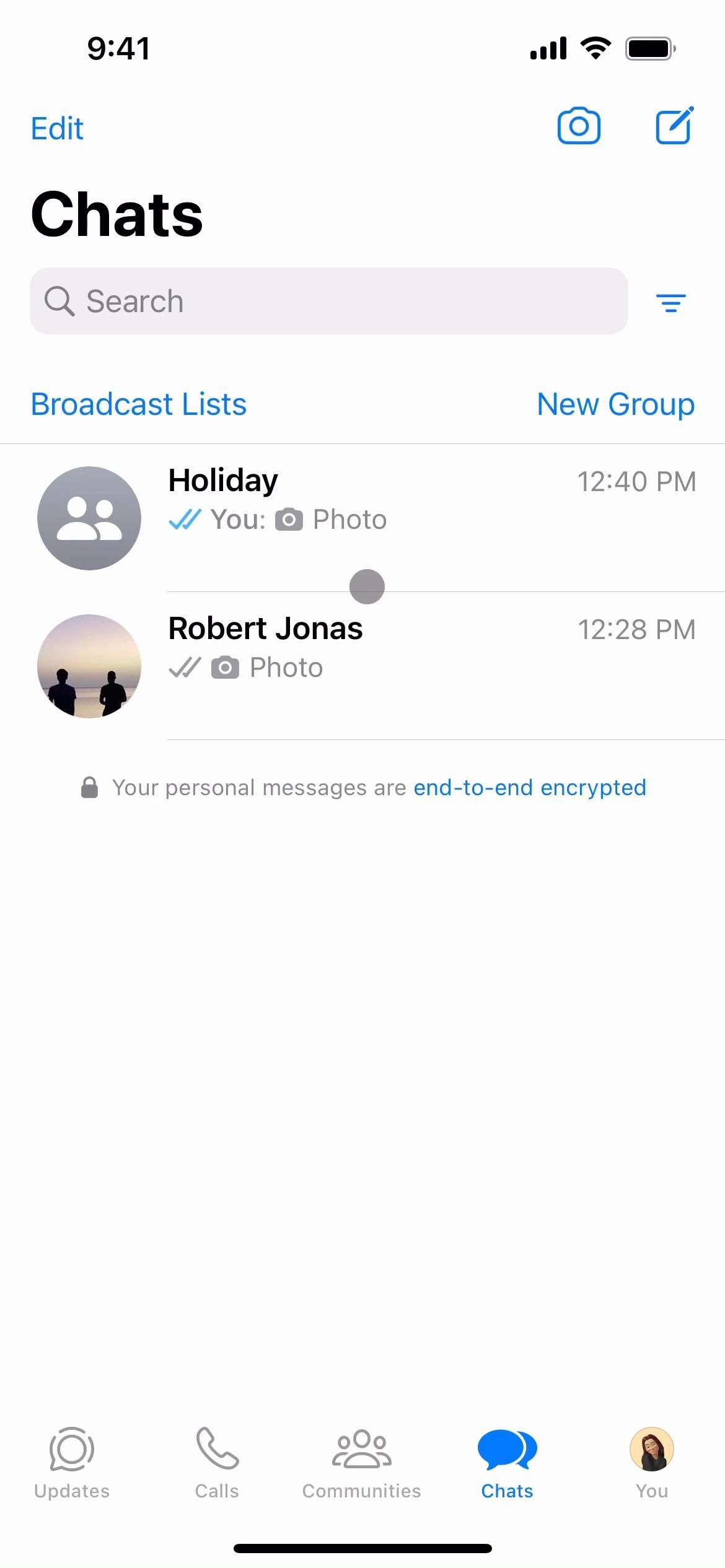725x1568 pixels.
Task: Open the You tab
Action: (652, 1463)
